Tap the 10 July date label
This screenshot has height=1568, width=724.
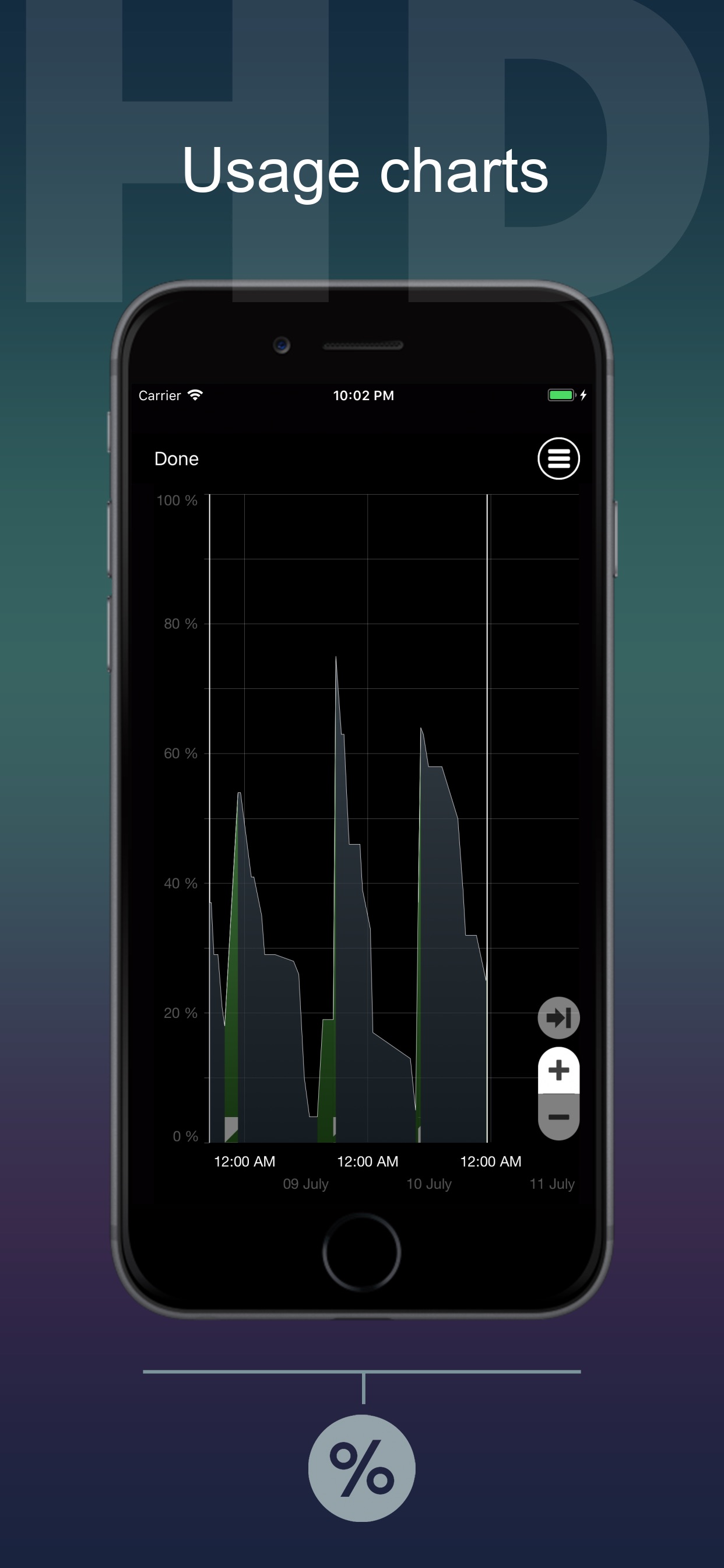[x=428, y=1184]
